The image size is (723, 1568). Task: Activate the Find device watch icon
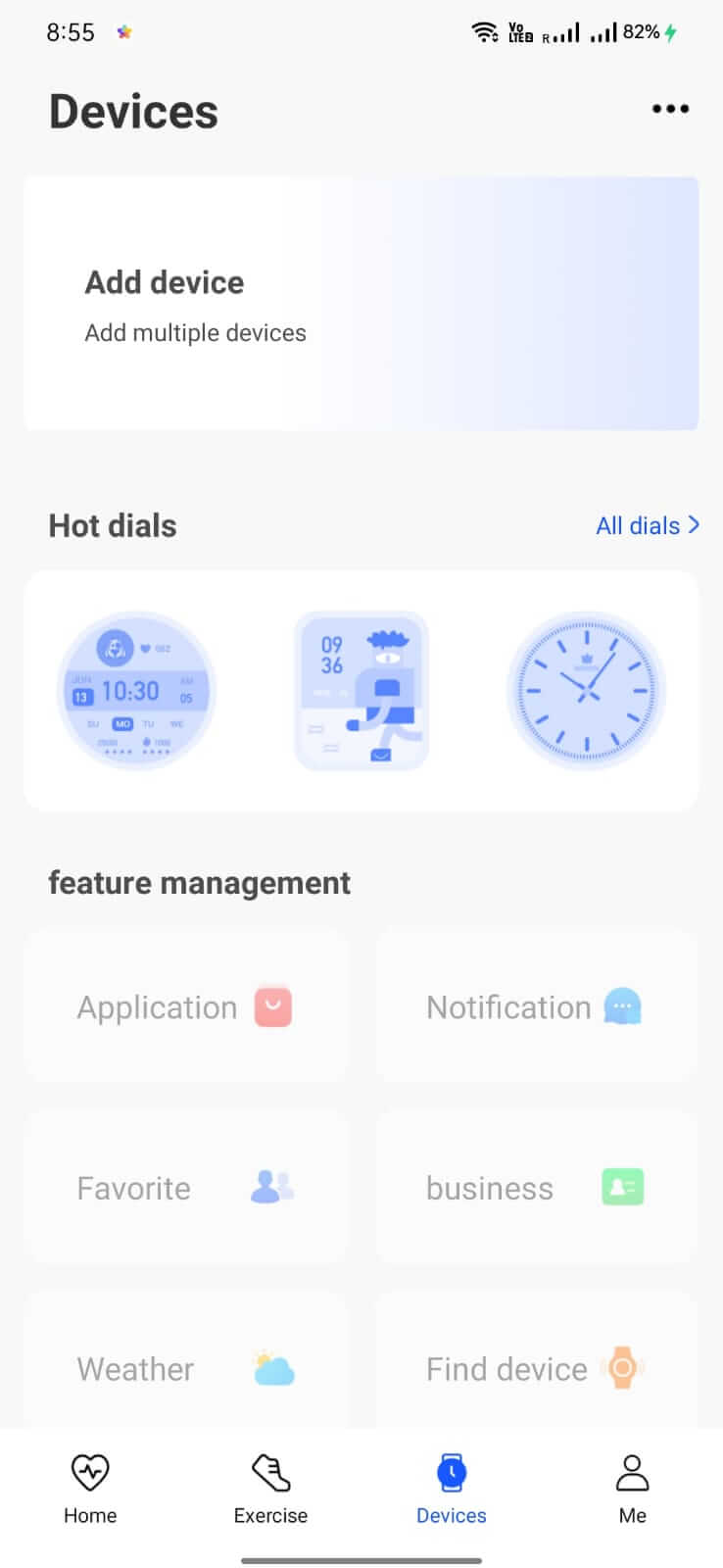(622, 1368)
